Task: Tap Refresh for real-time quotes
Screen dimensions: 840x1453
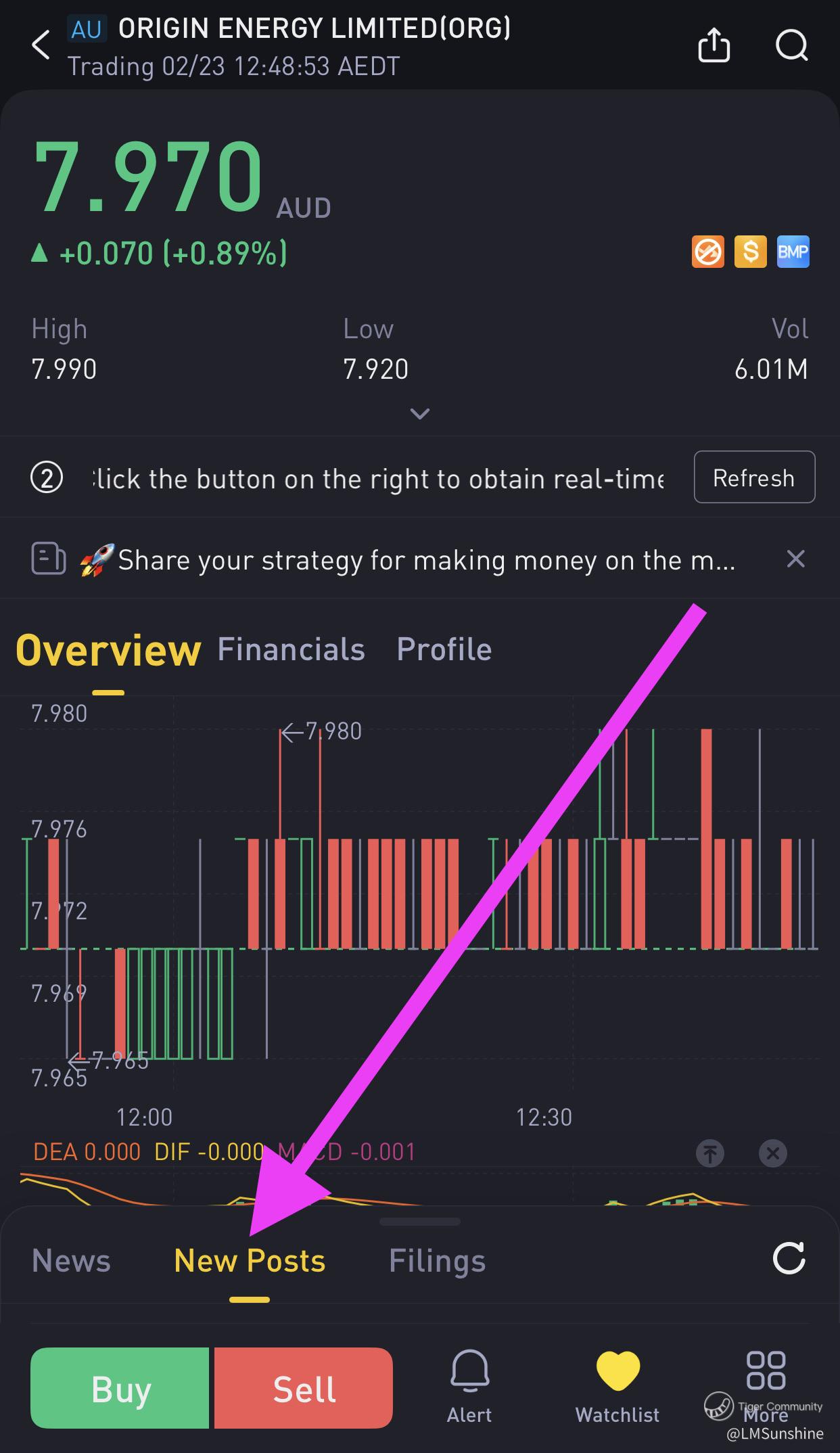Action: coord(754,478)
